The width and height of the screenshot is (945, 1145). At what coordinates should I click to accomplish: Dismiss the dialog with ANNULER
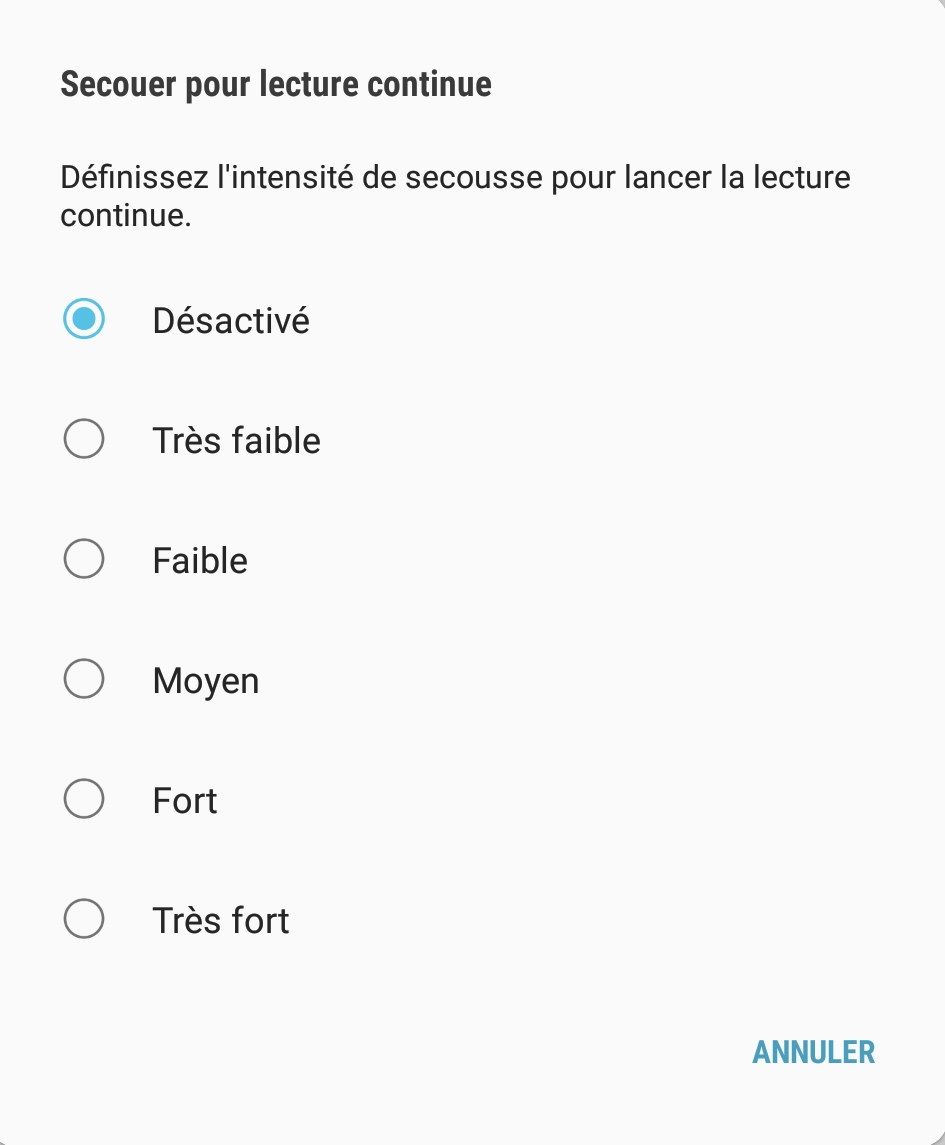click(813, 1052)
